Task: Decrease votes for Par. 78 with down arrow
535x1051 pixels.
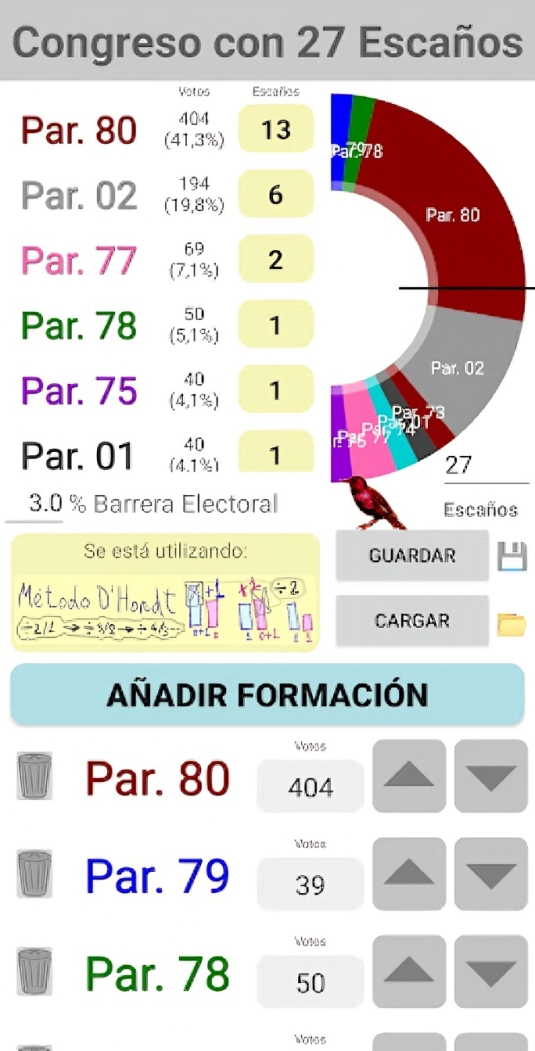Action: (x=491, y=971)
